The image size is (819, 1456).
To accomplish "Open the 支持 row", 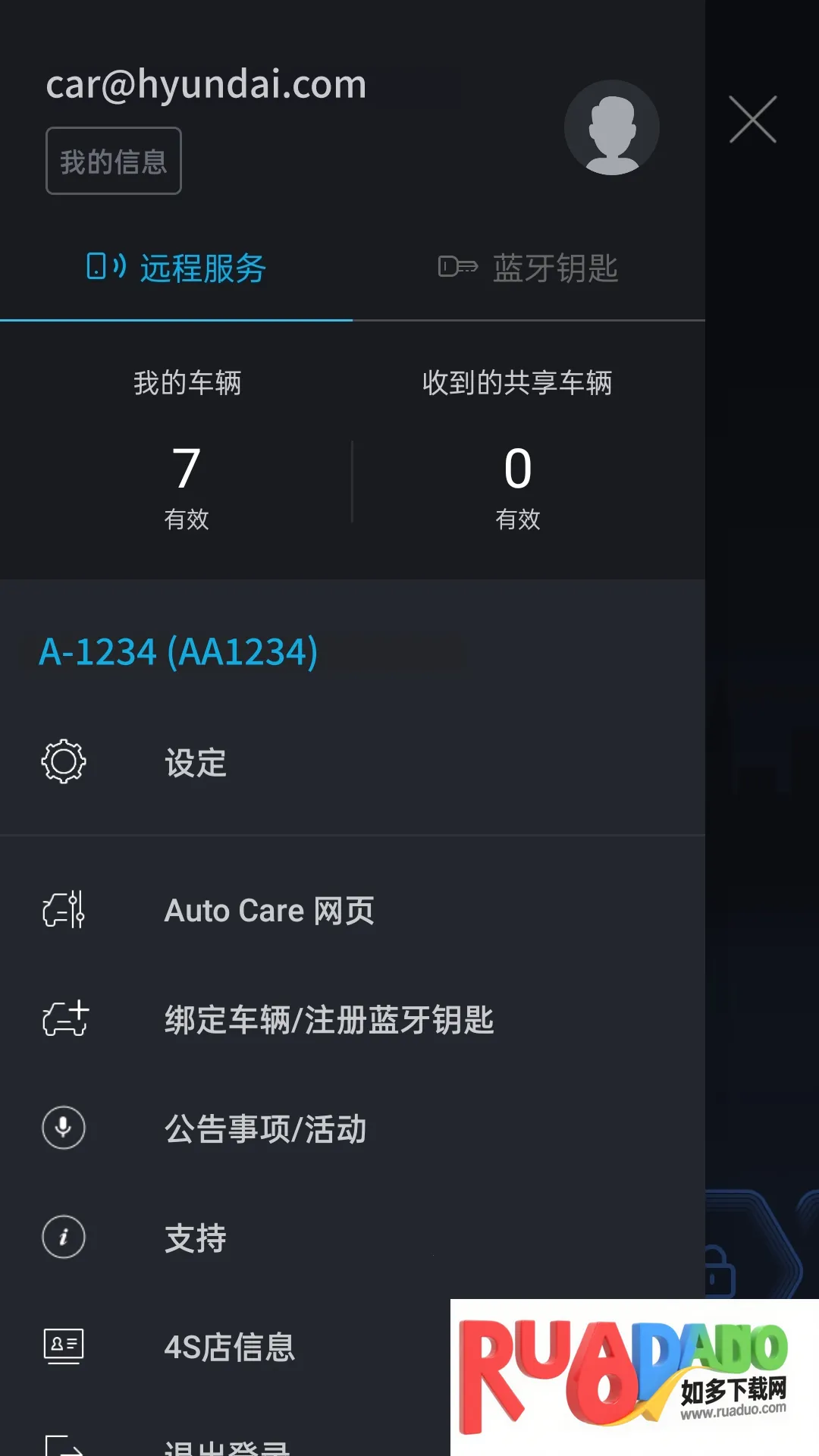I will point(353,1238).
